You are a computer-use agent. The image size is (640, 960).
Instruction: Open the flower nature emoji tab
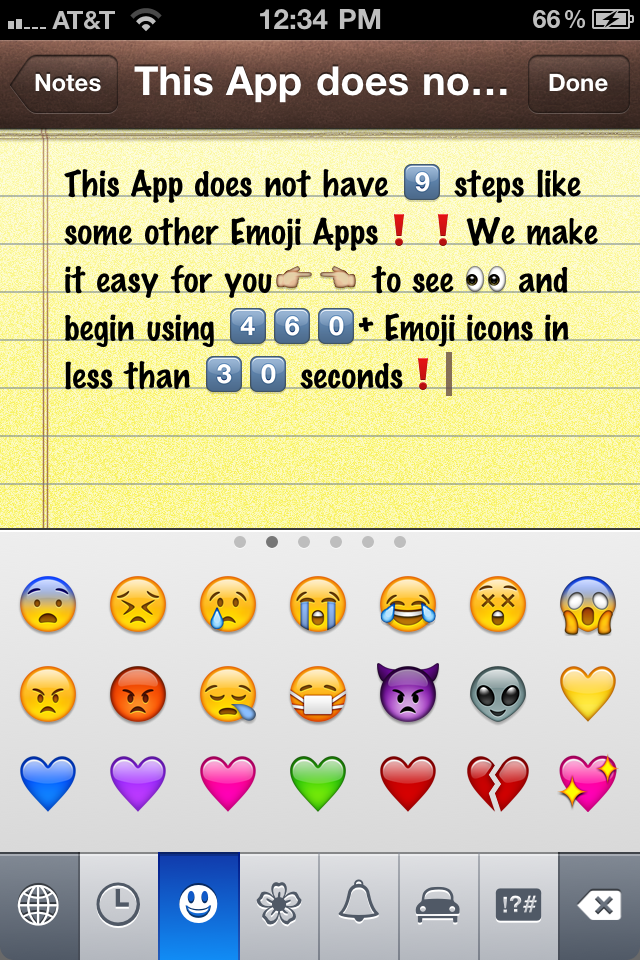[279, 906]
